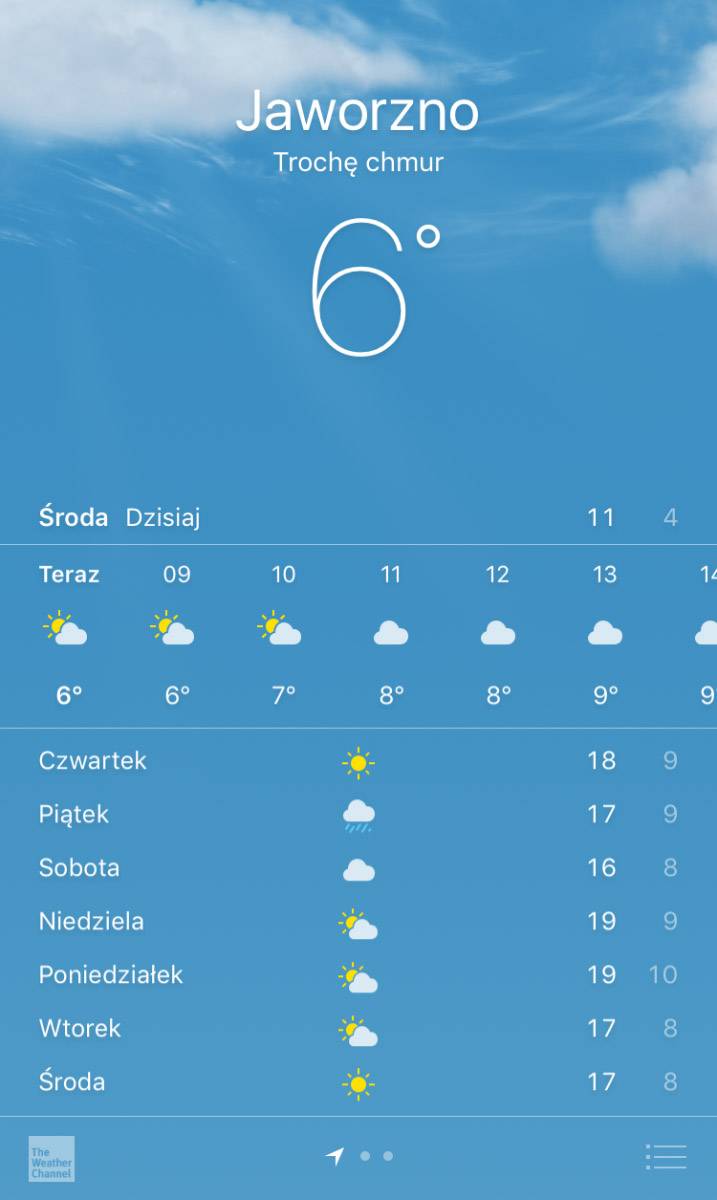Open the city list menu
717x1200 pixels.
point(666,1157)
